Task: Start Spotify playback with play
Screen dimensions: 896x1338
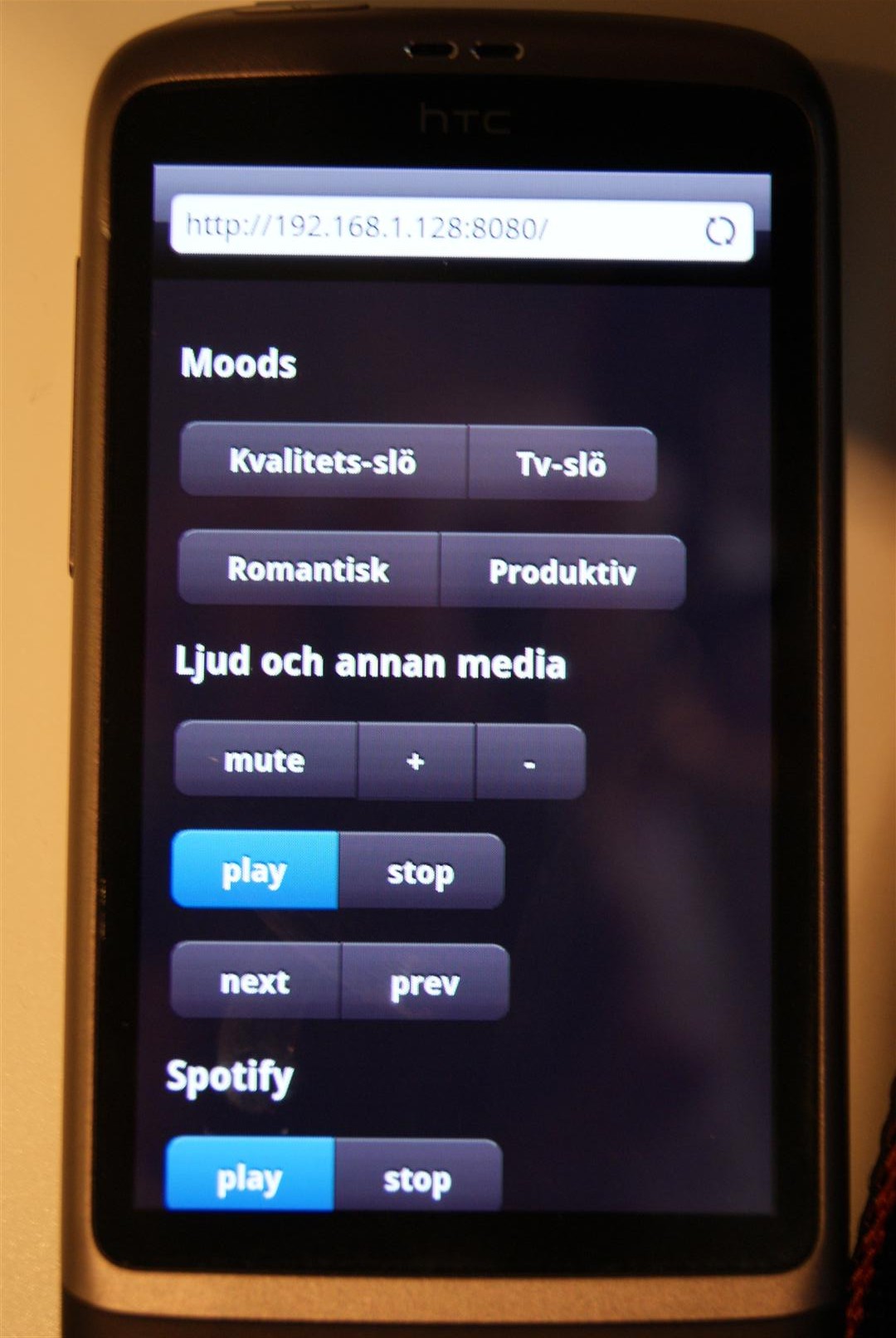Action: [x=249, y=1177]
